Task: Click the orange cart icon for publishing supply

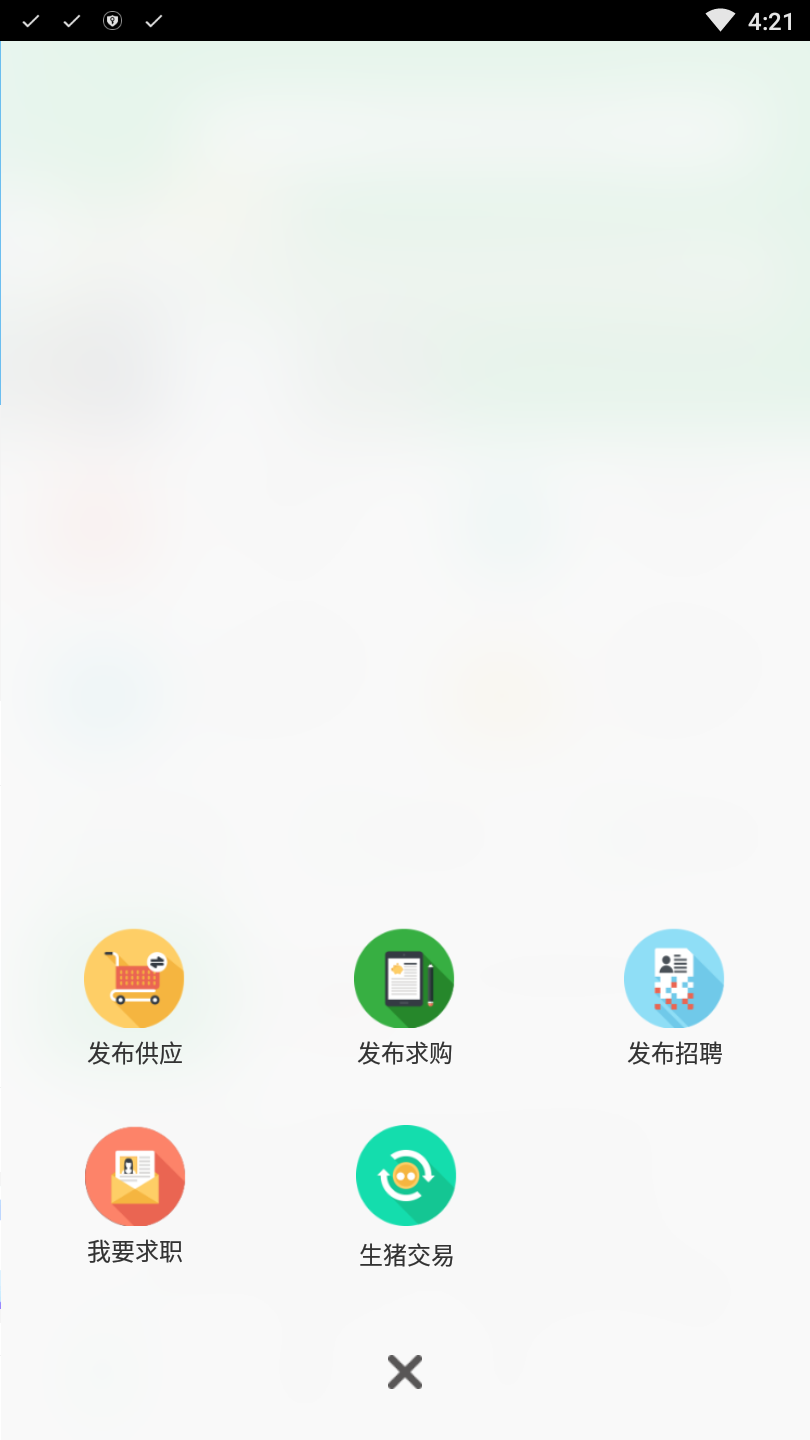Action: coord(134,978)
